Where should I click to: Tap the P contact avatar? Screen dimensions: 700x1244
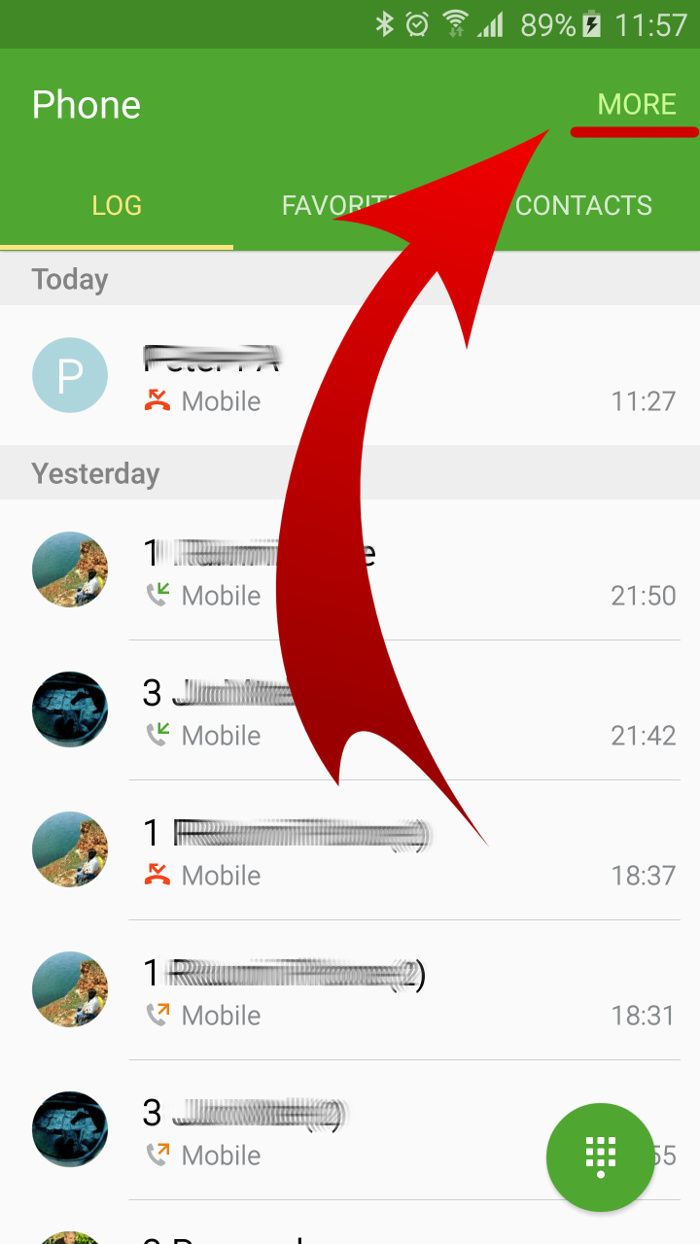coord(70,376)
